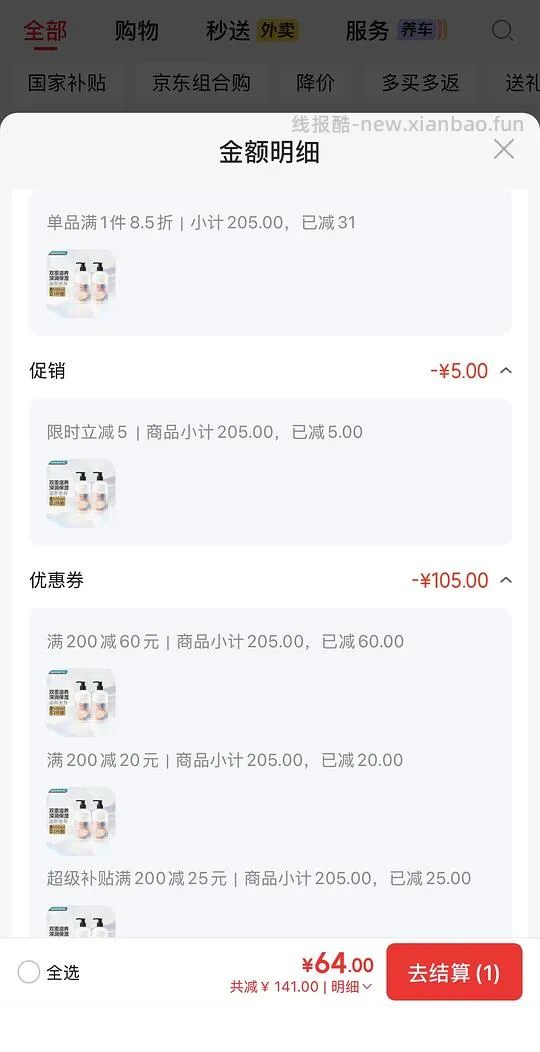Toggle the 明细 dropdown near total
Image resolution: width=540 pixels, height=1052 pixels.
point(352,987)
